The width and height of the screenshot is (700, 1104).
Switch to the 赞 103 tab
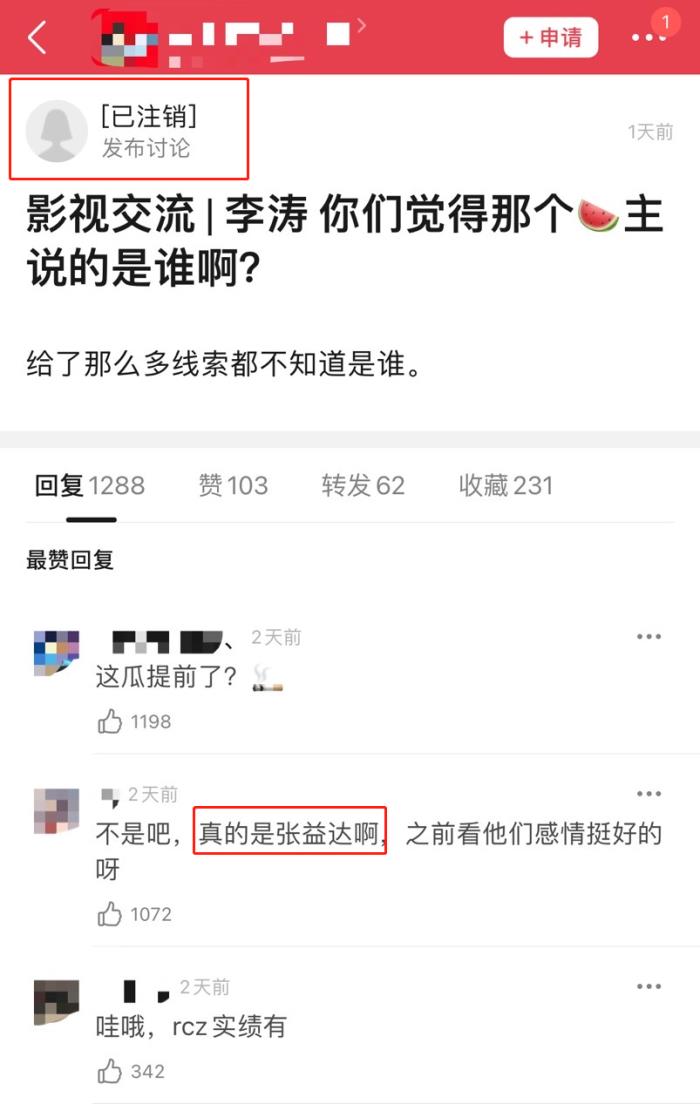(233, 486)
